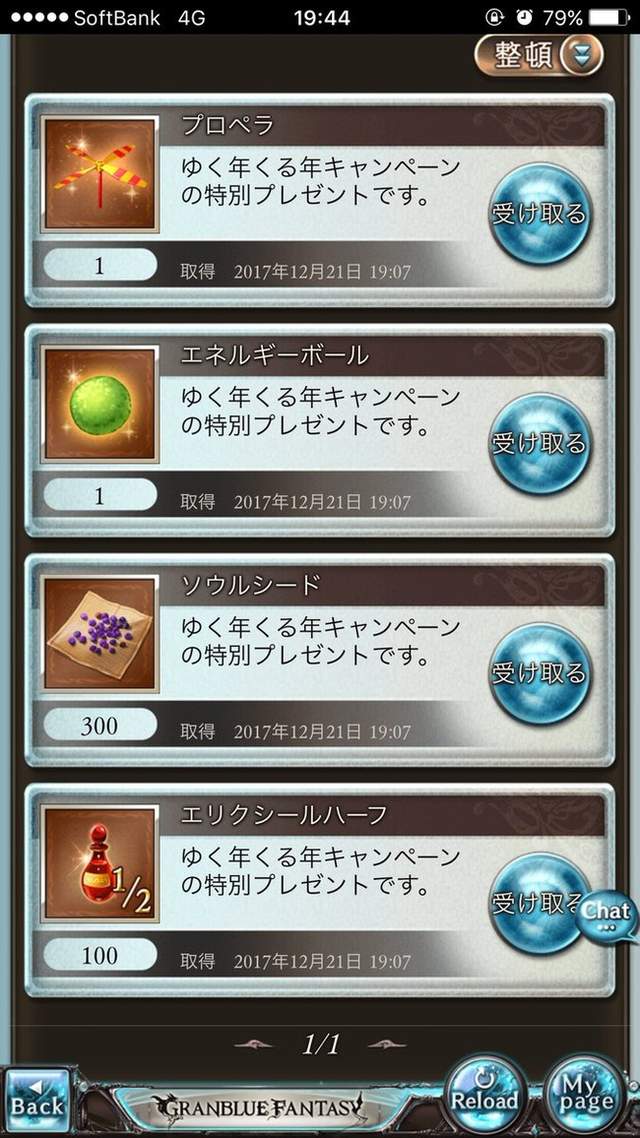The width and height of the screenshot is (640, 1138).
Task: Open the 整頓 sort dropdown
Action: pos(538,56)
